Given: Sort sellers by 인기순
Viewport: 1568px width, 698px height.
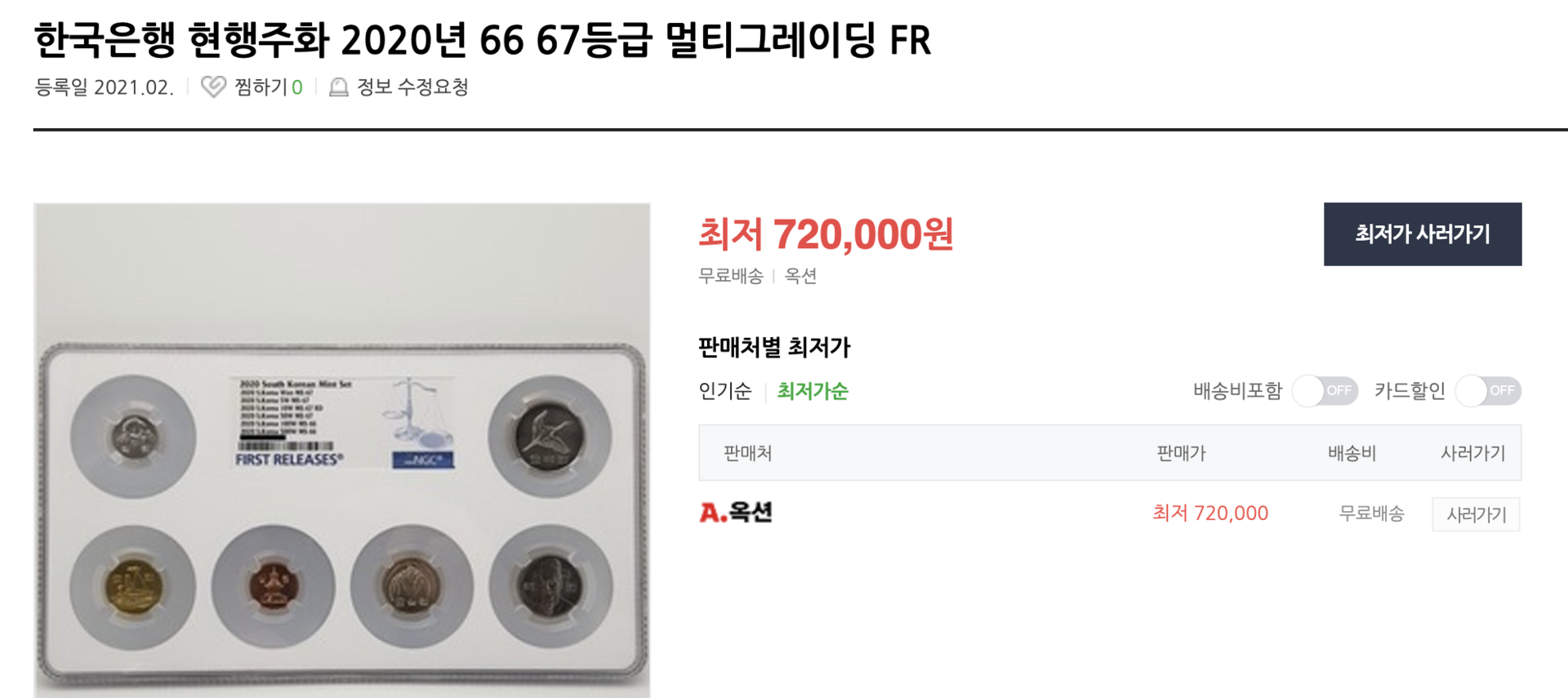Looking at the screenshot, I should click(724, 391).
